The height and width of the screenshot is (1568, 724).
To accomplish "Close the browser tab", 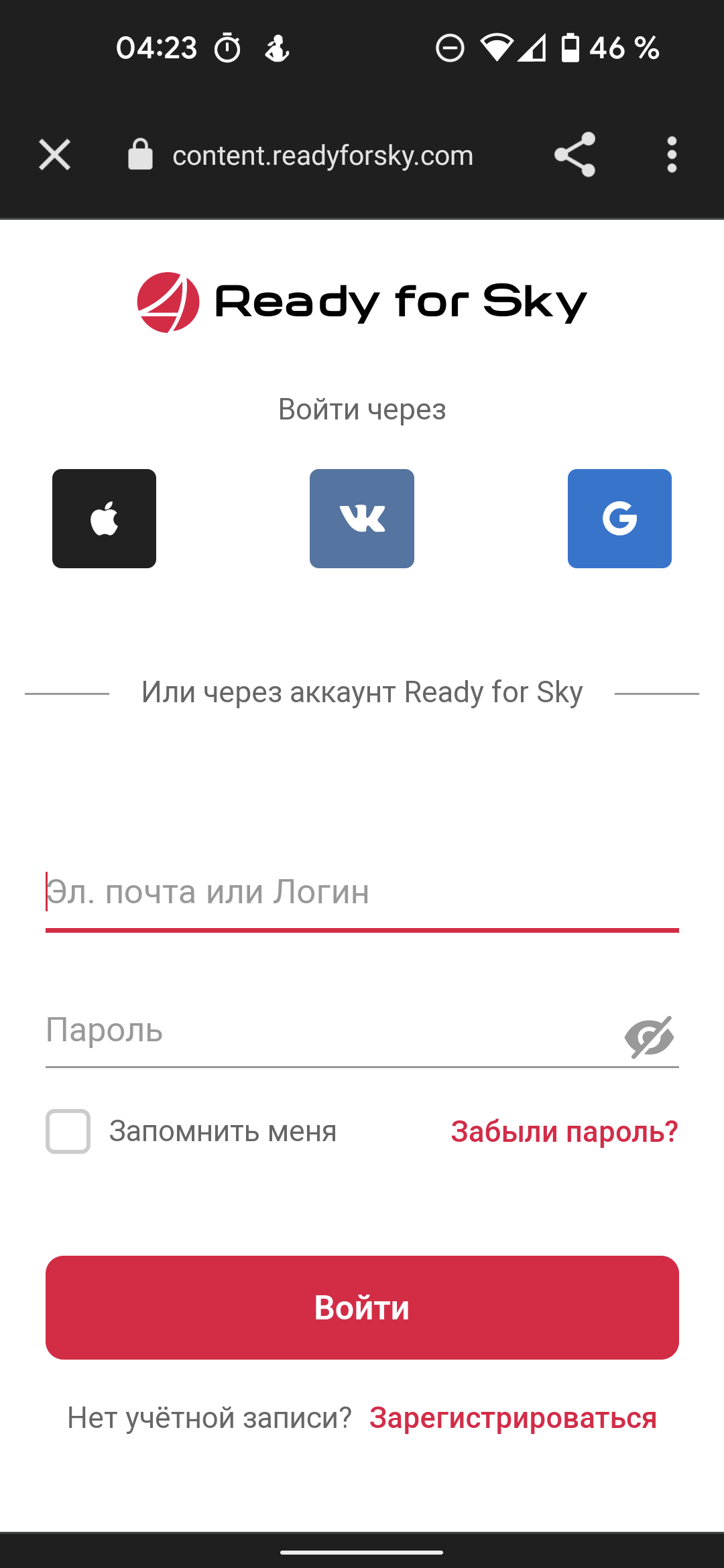I will [x=54, y=155].
